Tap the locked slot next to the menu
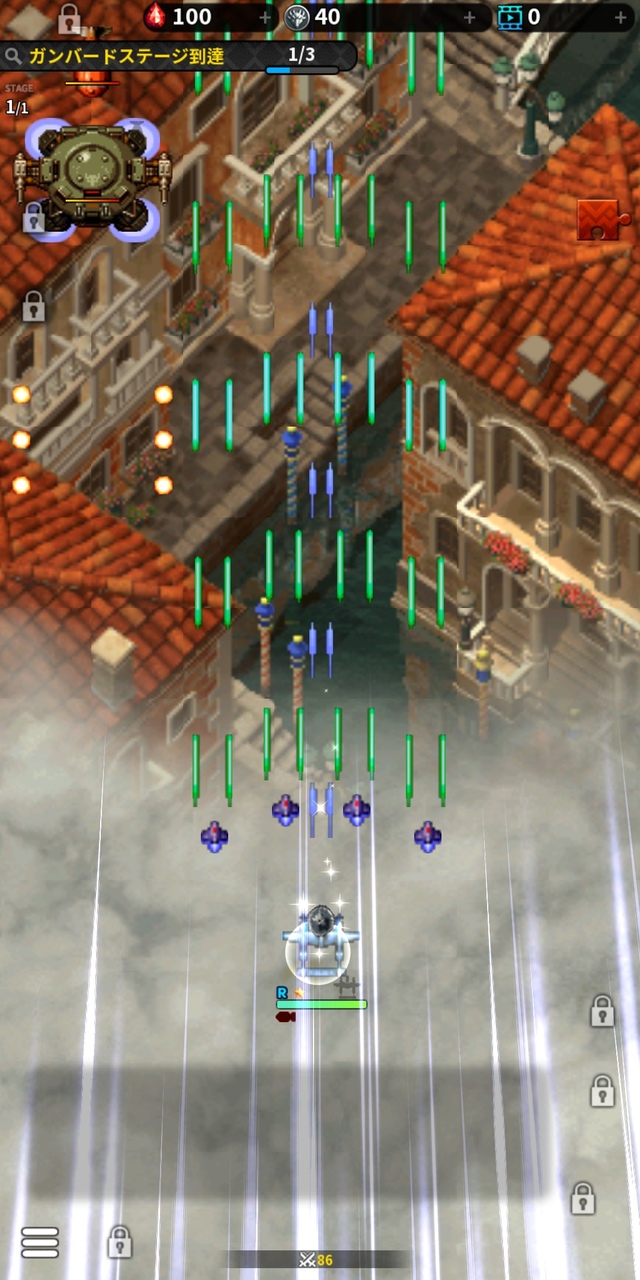The height and width of the screenshot is (1280, 640). (x=119, y=1241)
